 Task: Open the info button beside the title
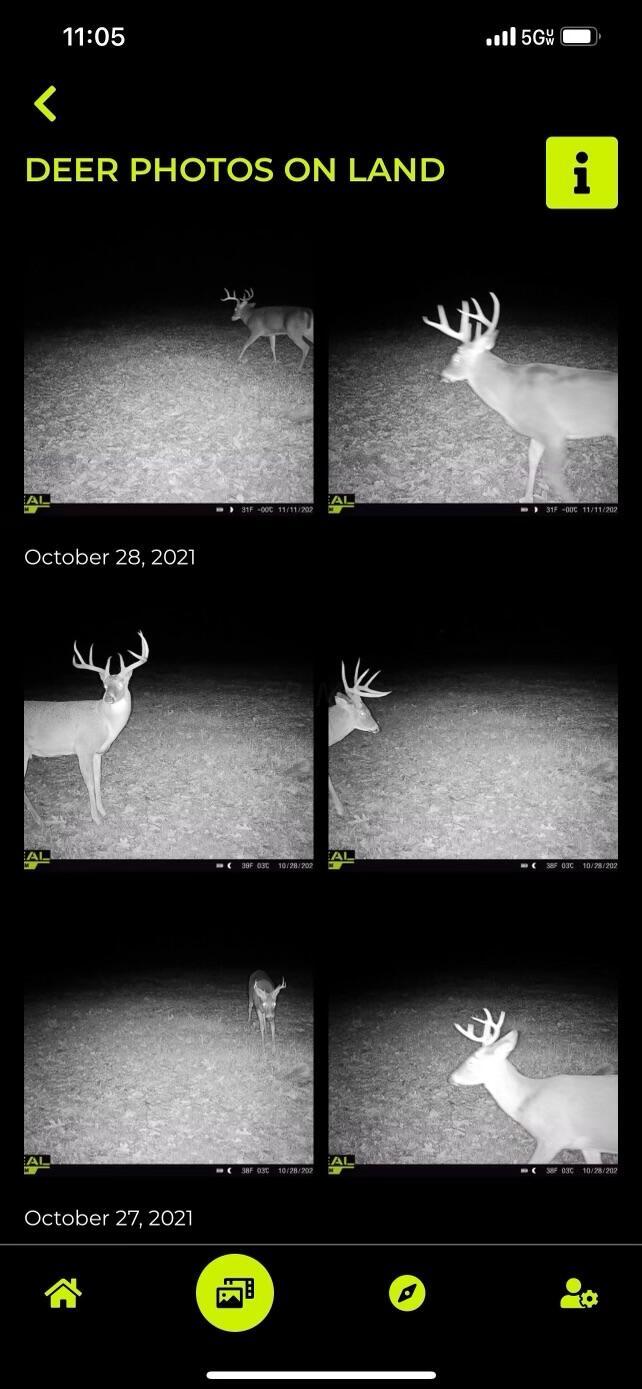click(581, 173)
